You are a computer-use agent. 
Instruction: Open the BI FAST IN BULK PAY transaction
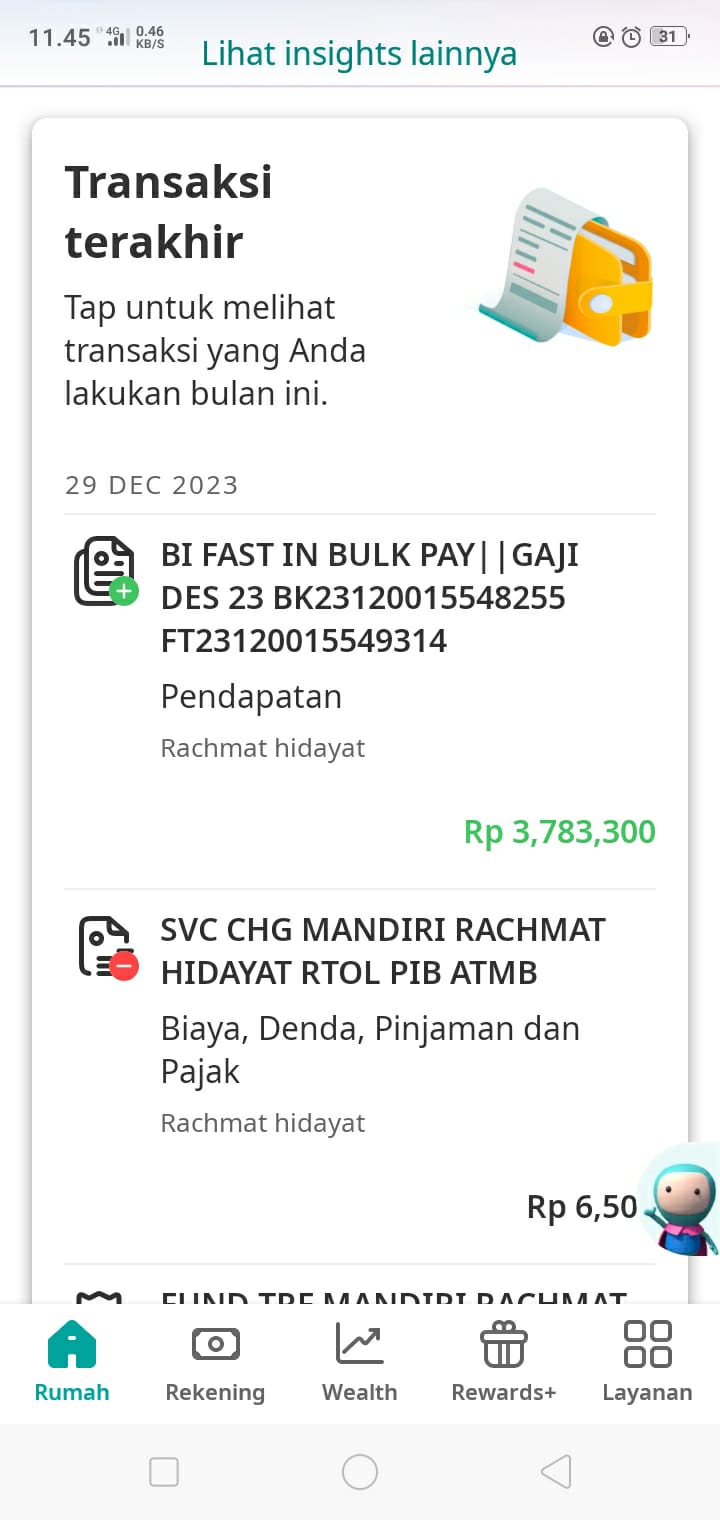pos(360,701)
